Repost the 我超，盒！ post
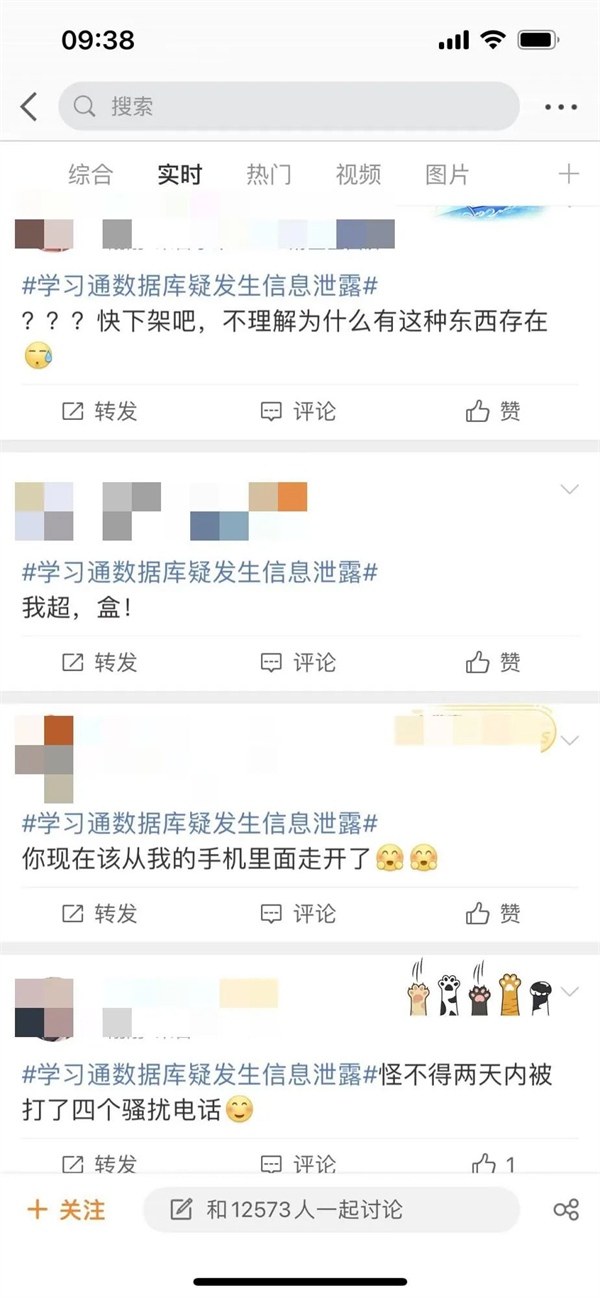This screenshot has width=600, height=1298. [99, 662]
